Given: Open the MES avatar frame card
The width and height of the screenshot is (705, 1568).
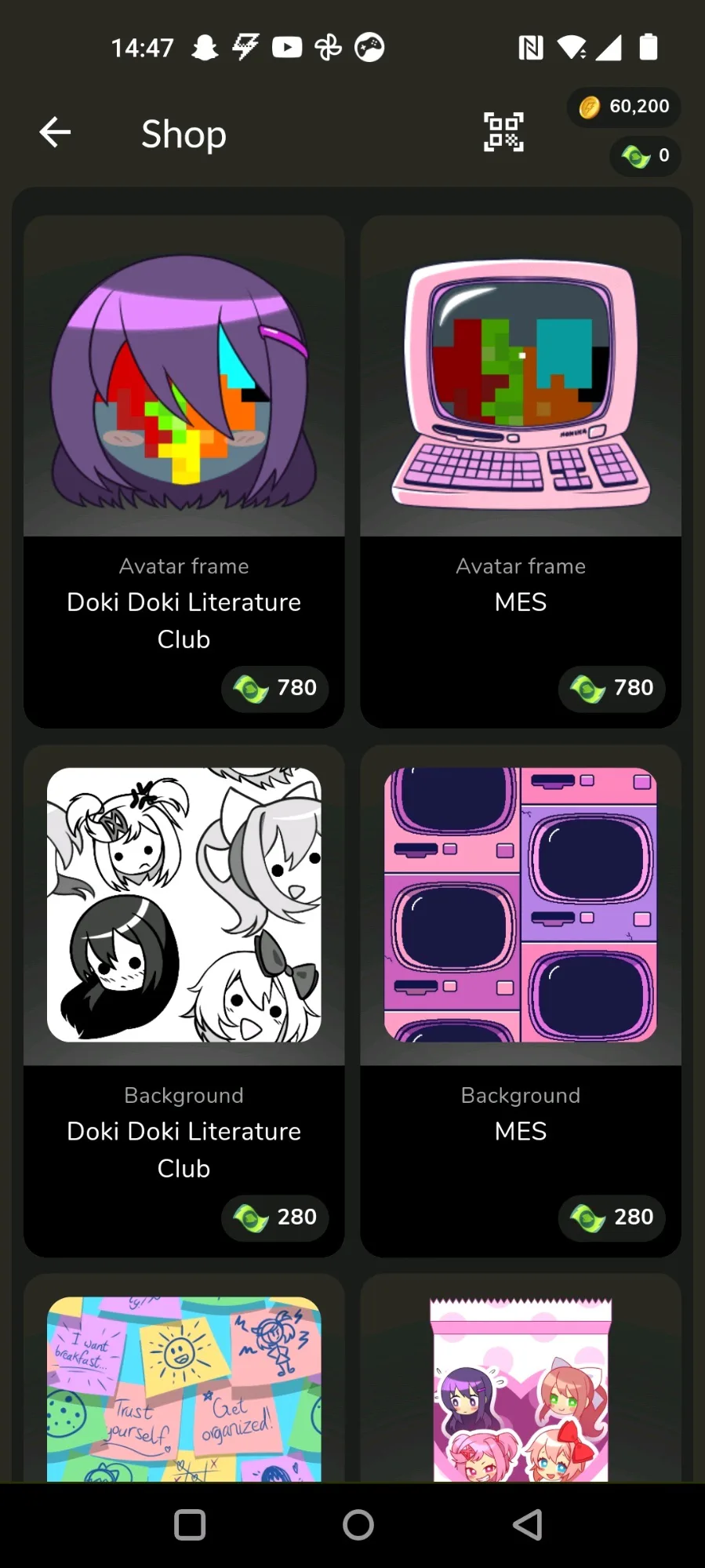Looking at the screenshot, I should click(x=521, y=471).
